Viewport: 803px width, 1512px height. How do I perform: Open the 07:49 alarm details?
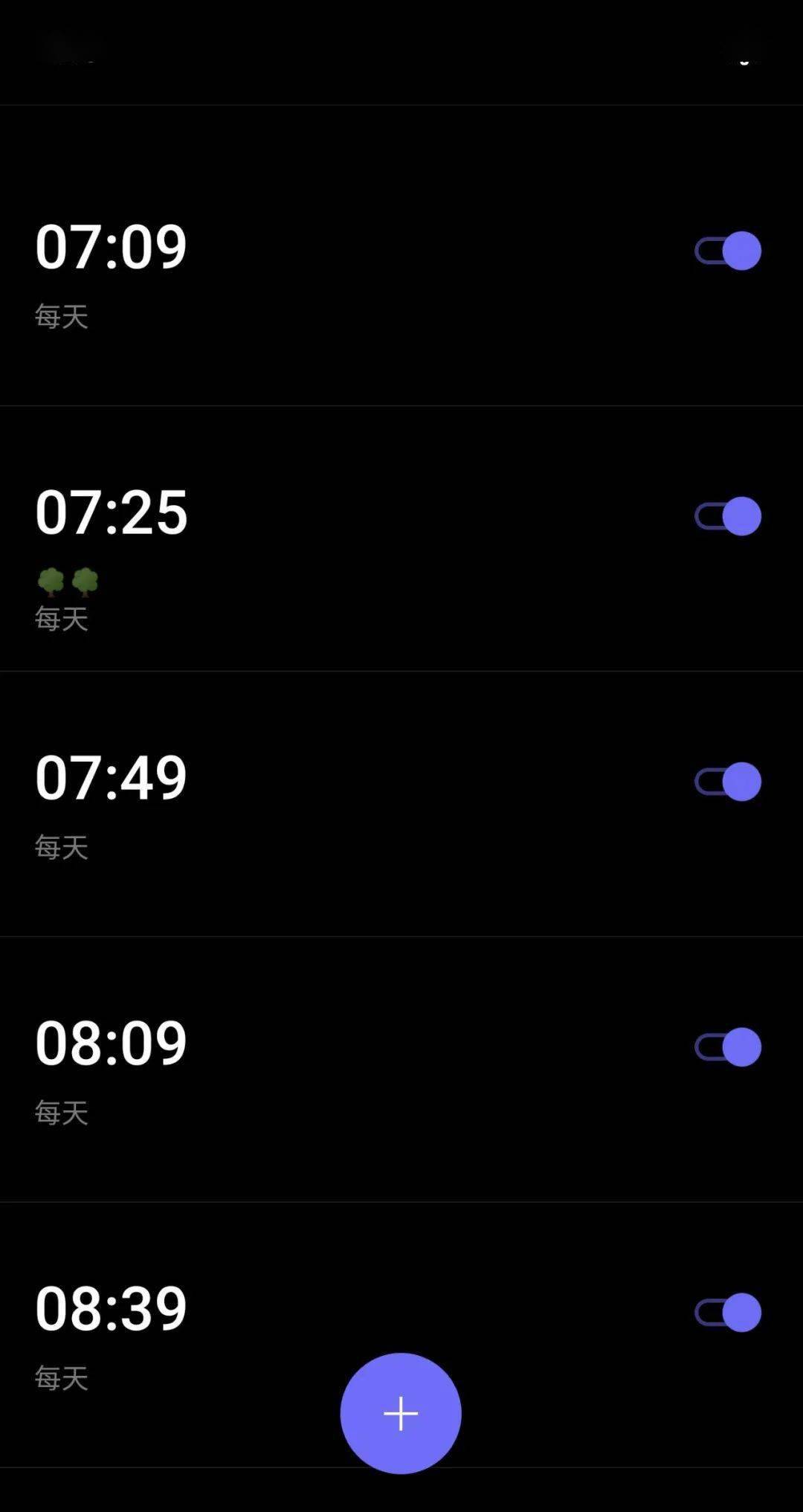coord(401,804)
